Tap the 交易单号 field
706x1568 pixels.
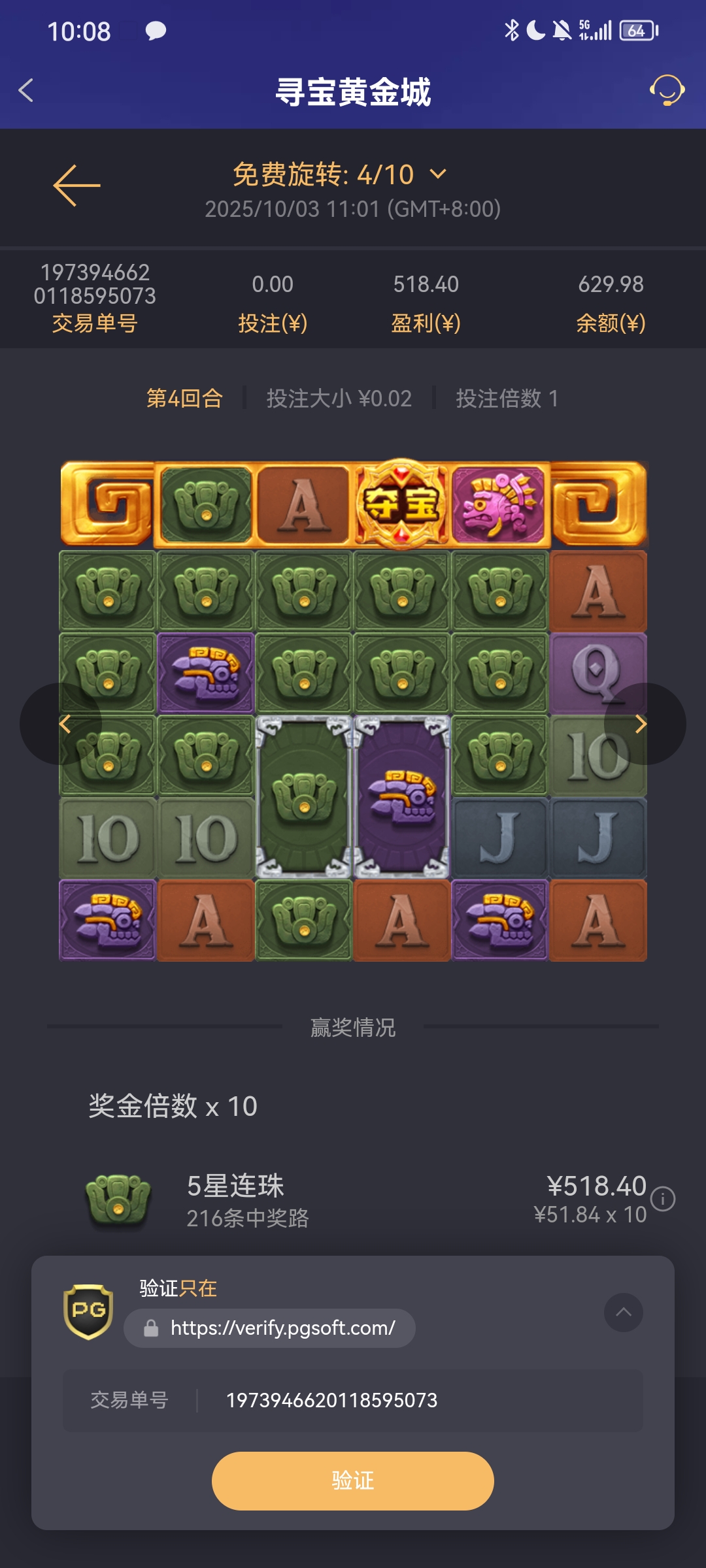pyautogui.click(x=353, y=1400)
